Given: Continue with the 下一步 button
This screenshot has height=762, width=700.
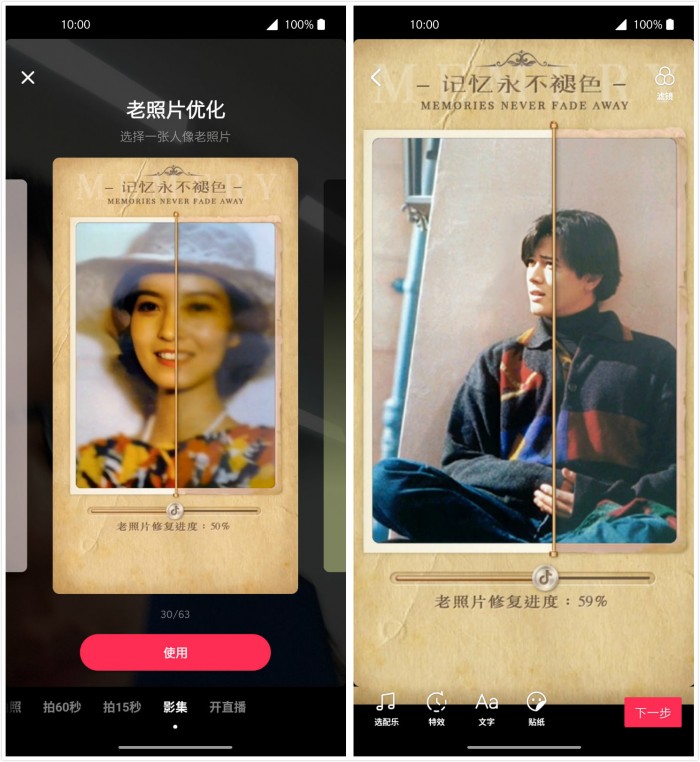Looking at the screenshot, I should click(652, 712).
